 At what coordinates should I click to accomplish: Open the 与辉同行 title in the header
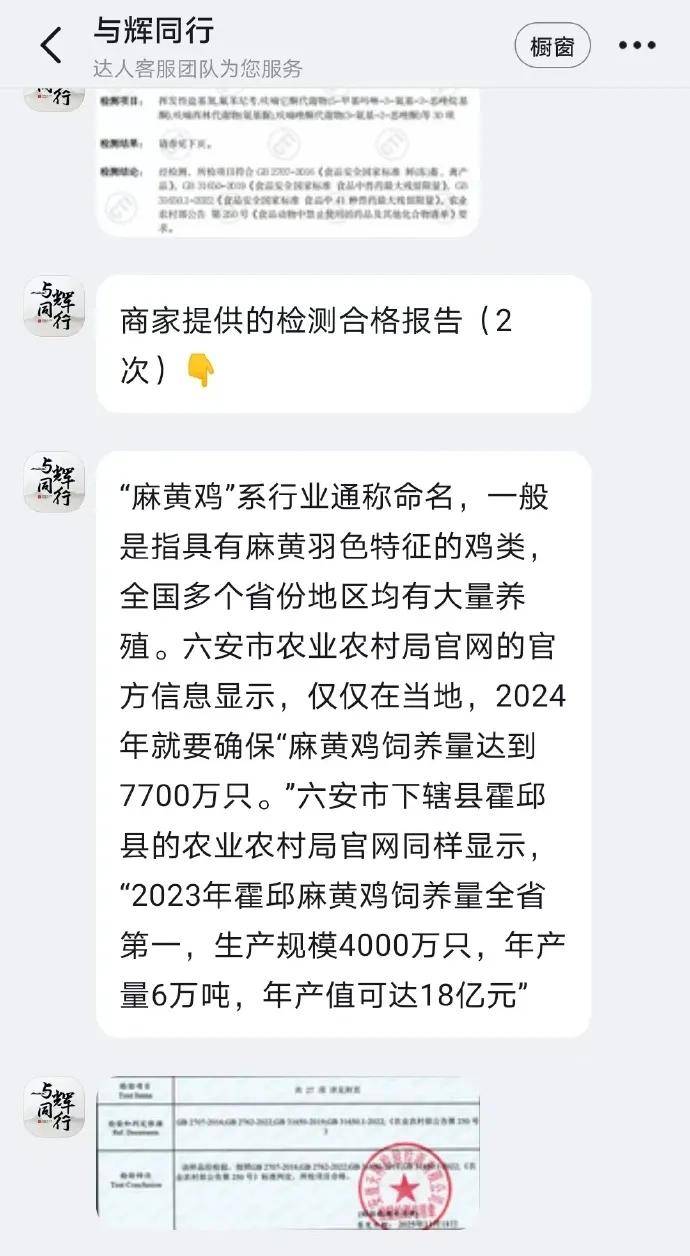coord(153,31)
